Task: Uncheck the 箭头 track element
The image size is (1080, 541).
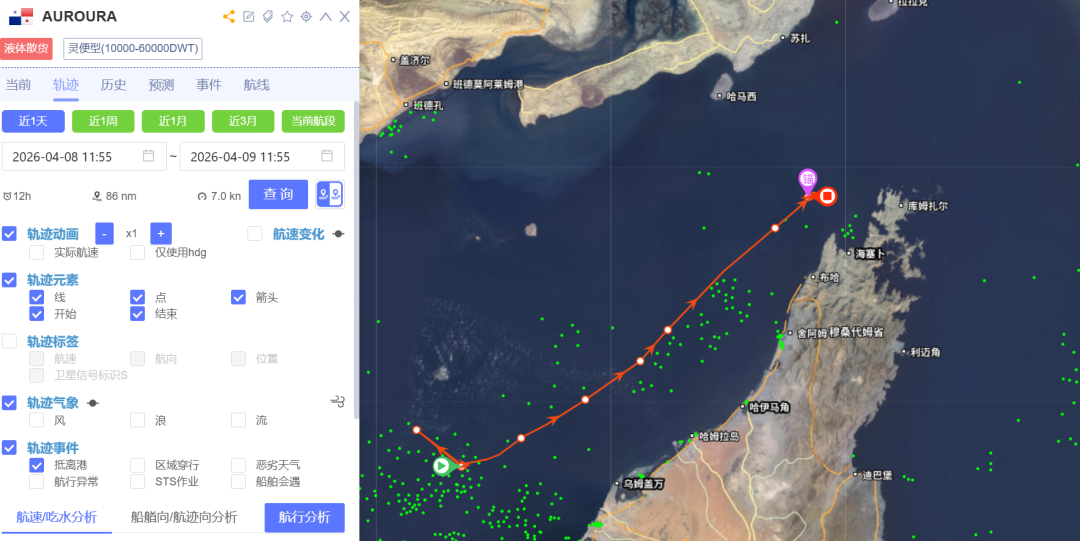Action: [238, 297]
